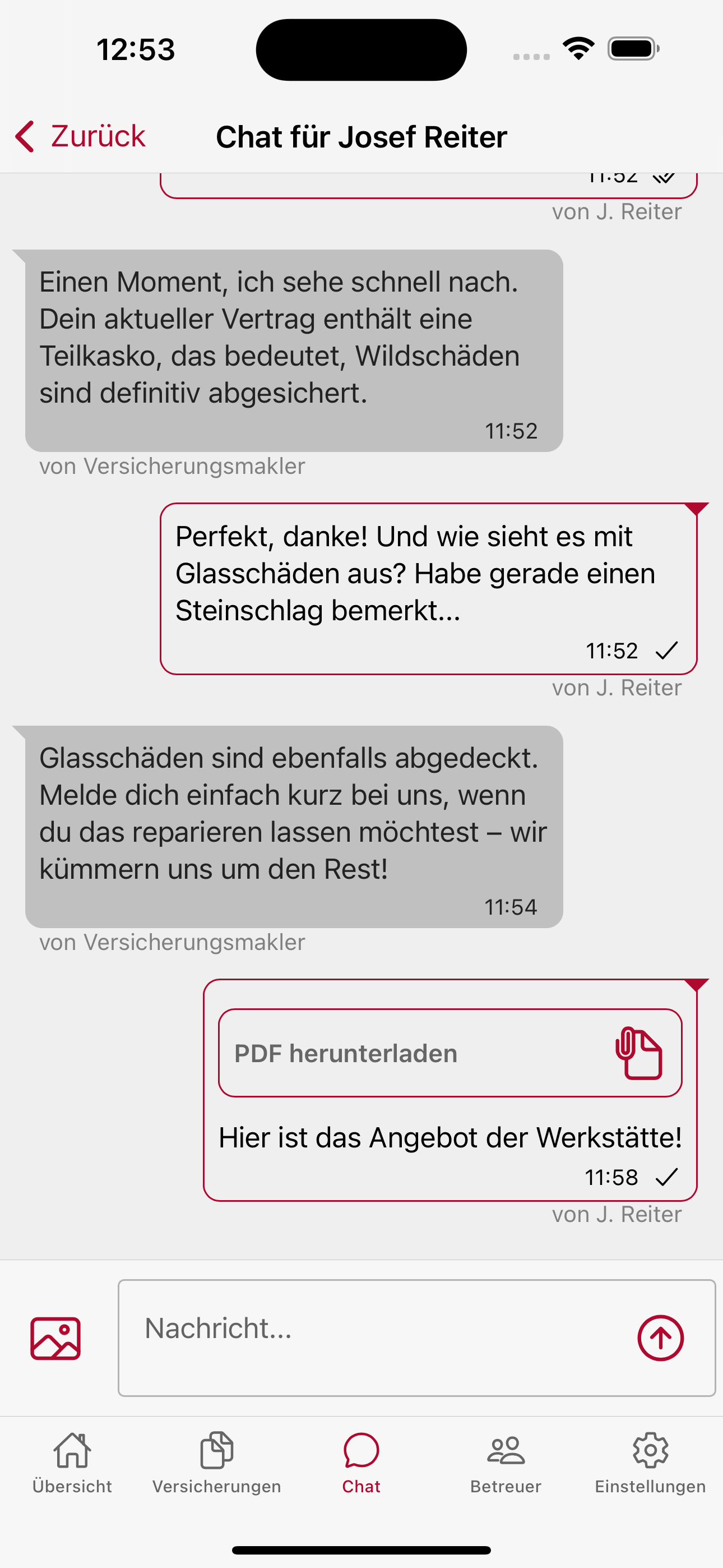Attach an image to the chat

55,1338
